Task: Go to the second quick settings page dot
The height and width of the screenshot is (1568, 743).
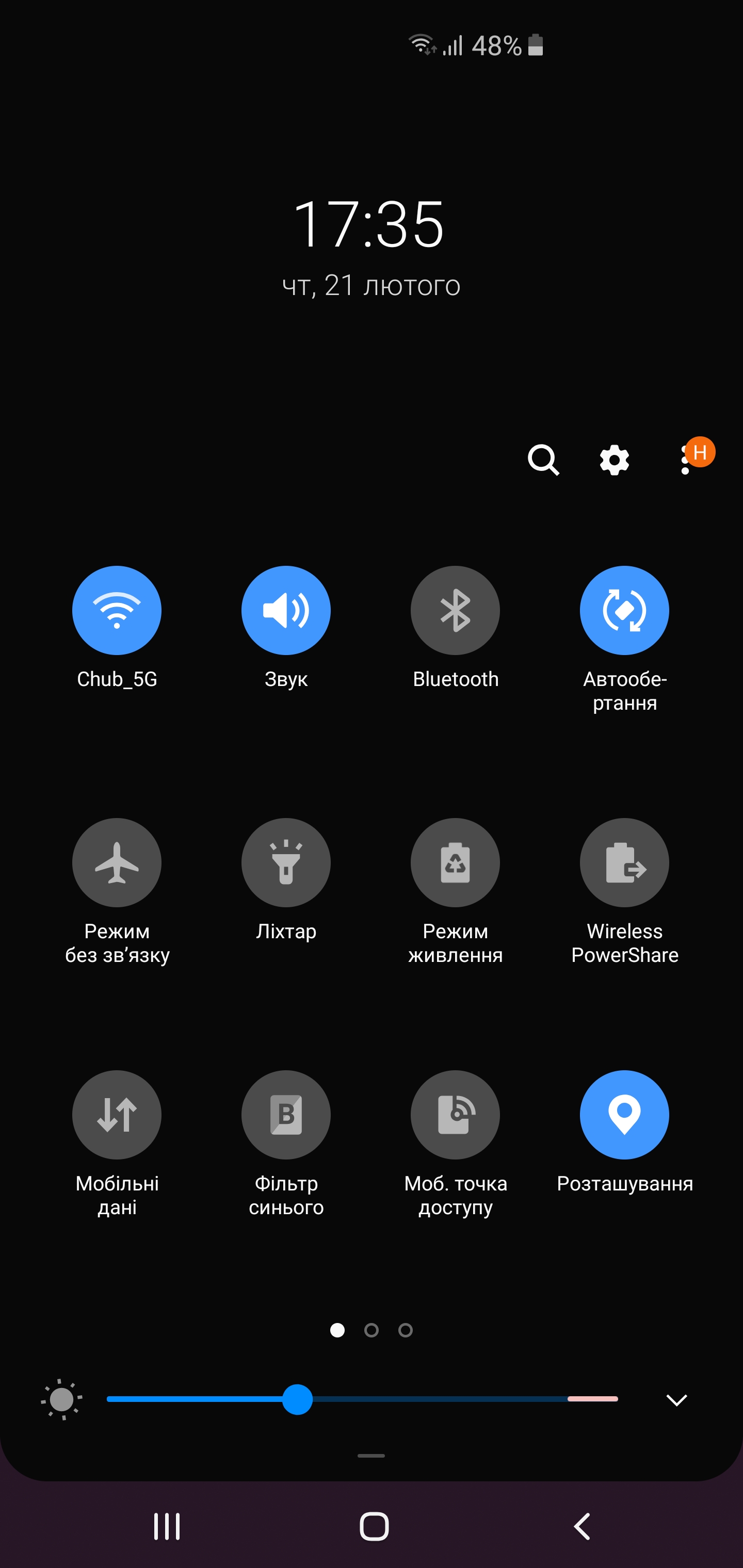Action: (x=371, y=1330)
